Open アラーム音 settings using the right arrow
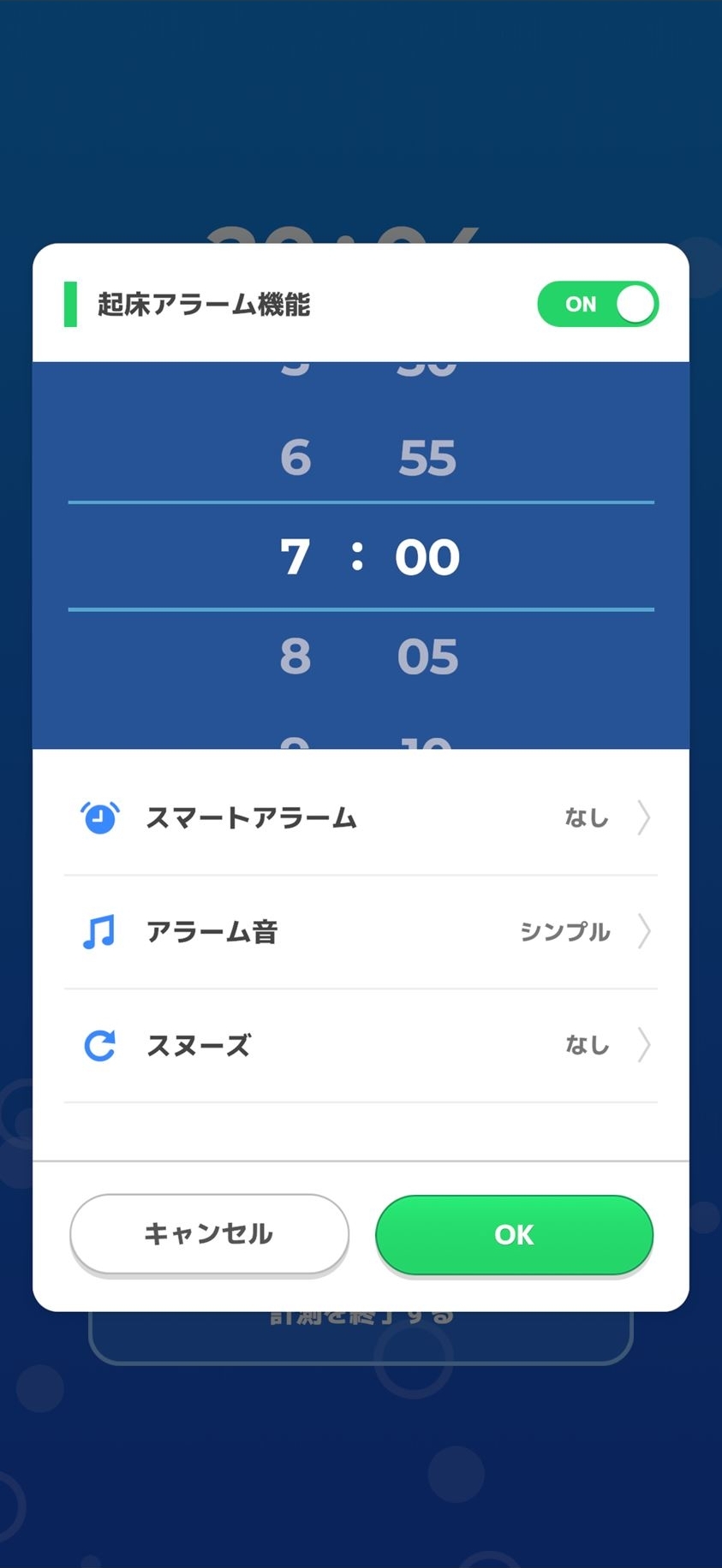Viewport: 722px width, 1568px height. 644,932
